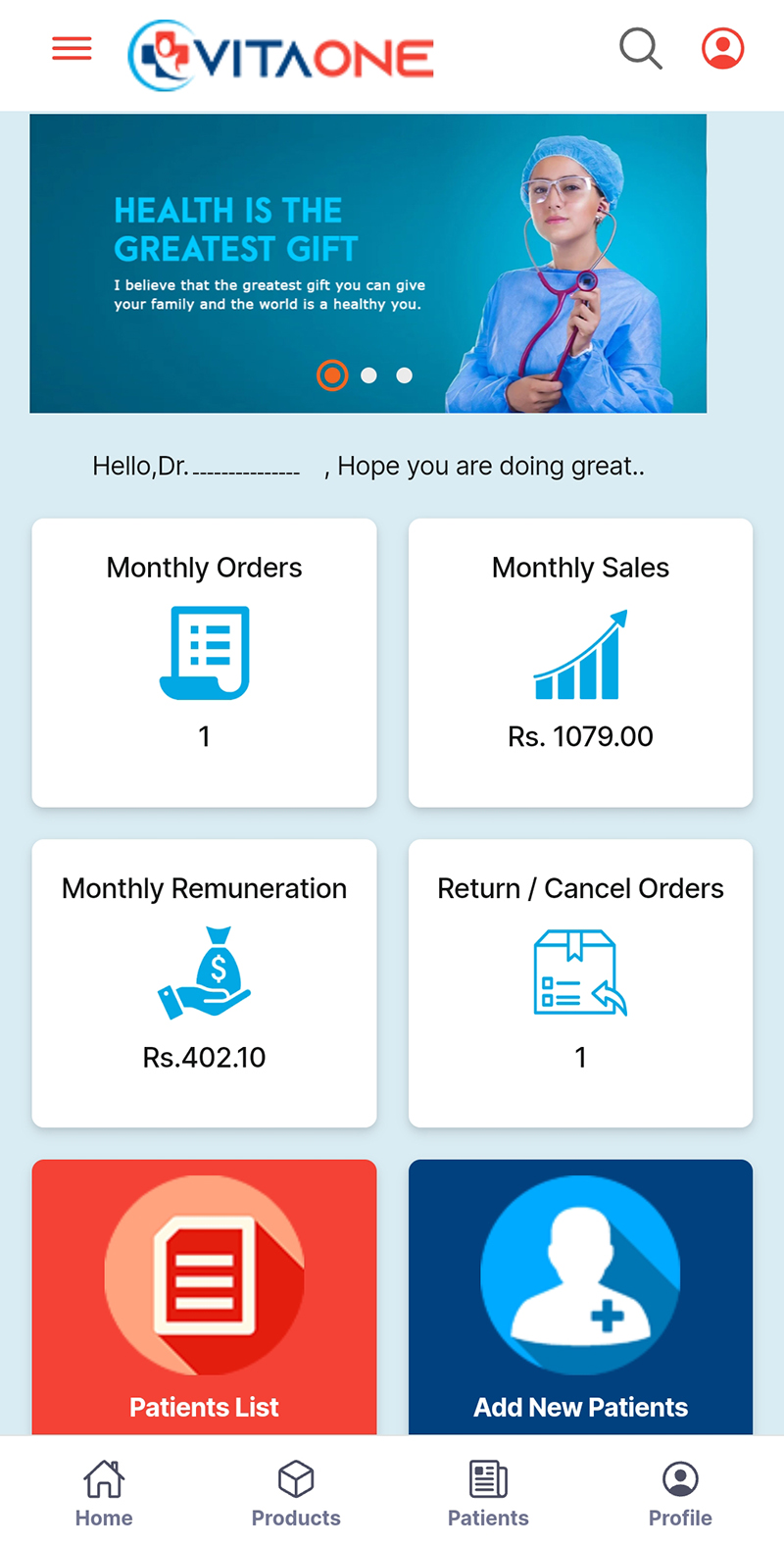Open the hamburger drawer menu
Image resolution: width=784 pixels, height=1545 pixels.
[x=72, y=49]
